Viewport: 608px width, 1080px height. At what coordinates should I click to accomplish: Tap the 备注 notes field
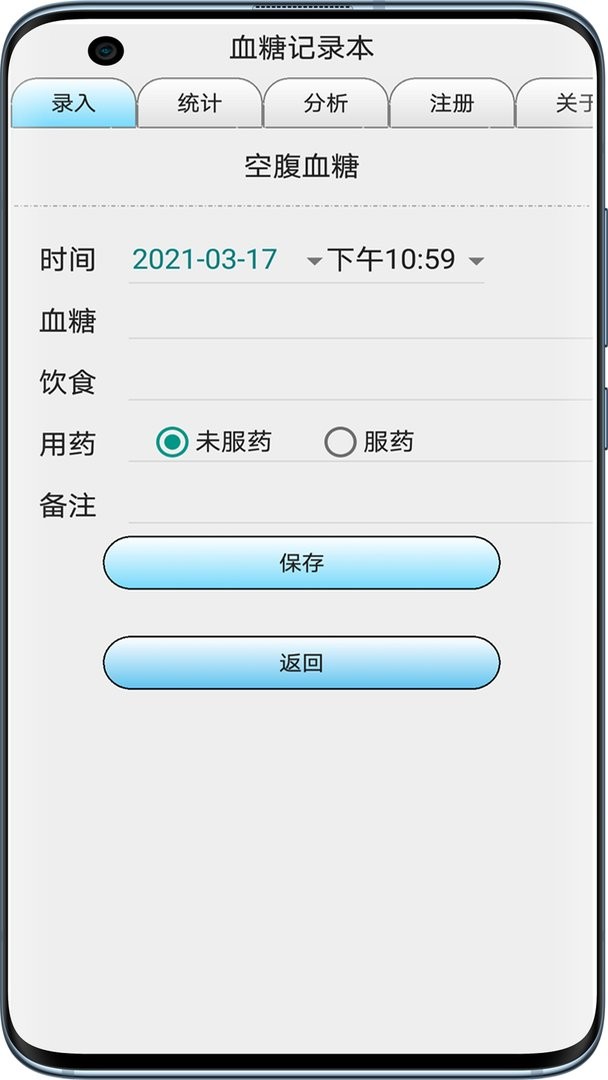(x=360, y=505)
